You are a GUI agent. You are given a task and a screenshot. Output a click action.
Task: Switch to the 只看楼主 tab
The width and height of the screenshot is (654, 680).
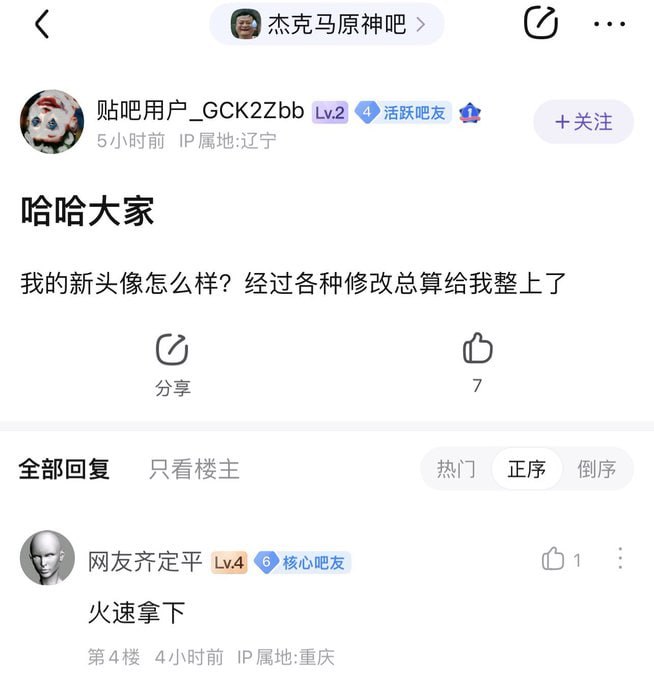194,468
